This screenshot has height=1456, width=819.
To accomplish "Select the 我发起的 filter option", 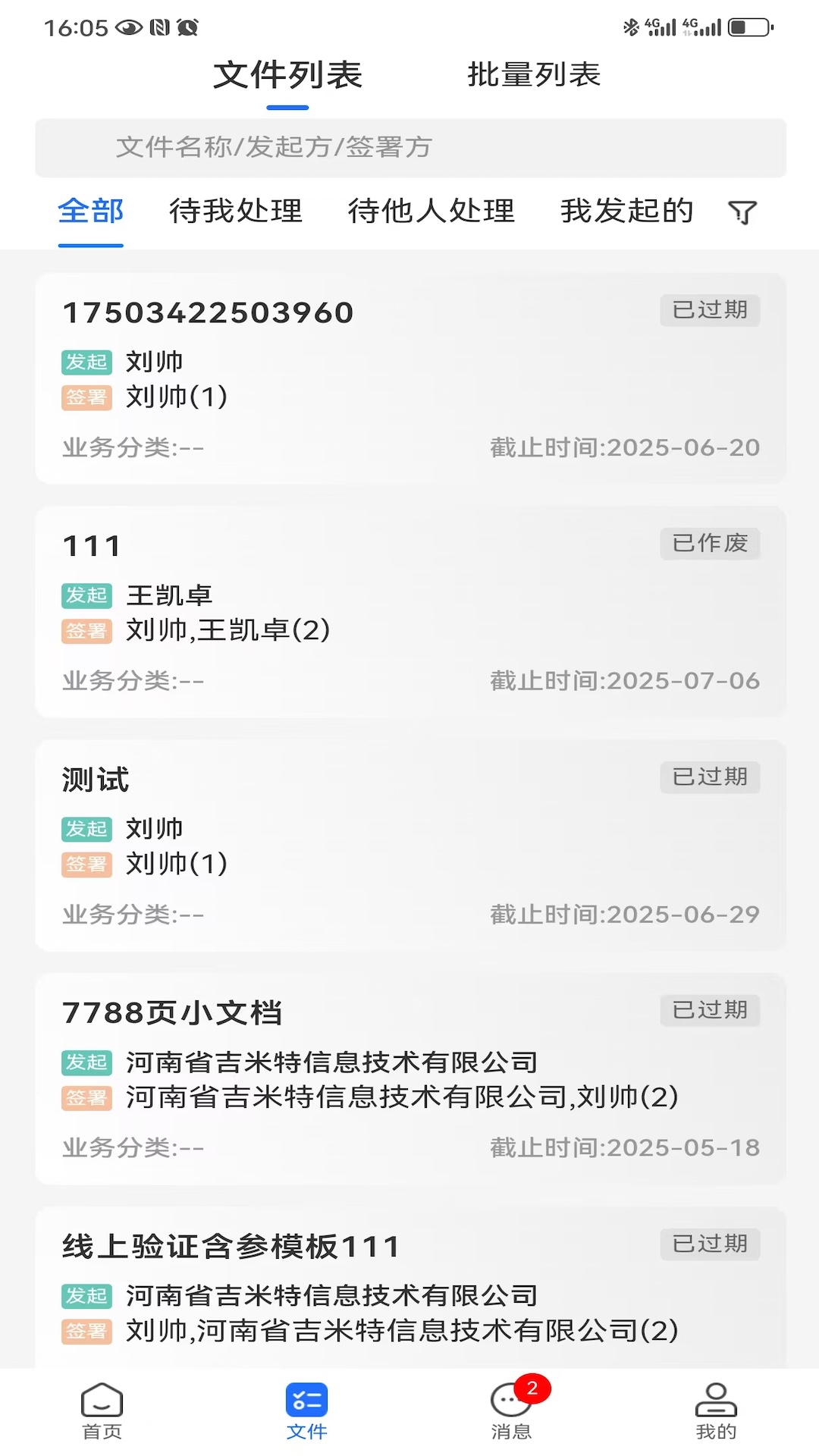I will [626, 212].
